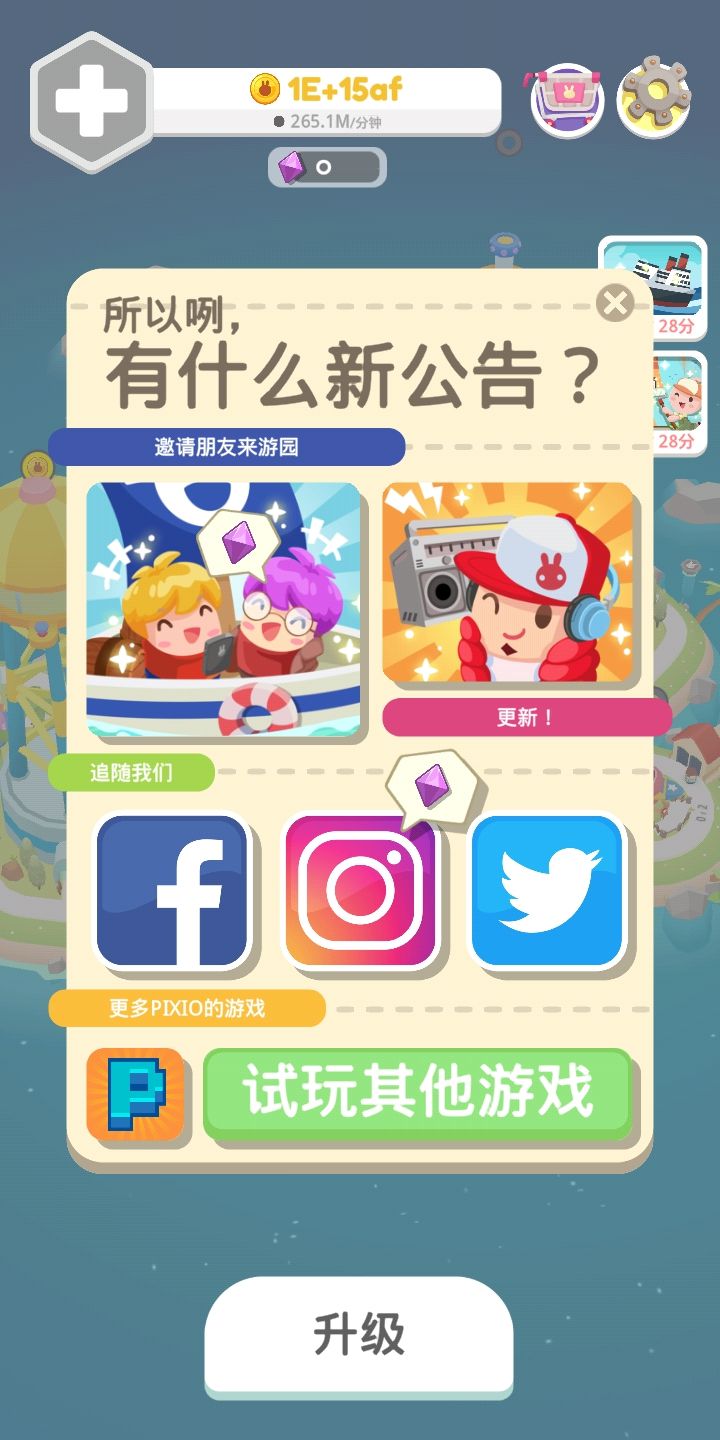Follow the game on Facebook

(172, 891)
